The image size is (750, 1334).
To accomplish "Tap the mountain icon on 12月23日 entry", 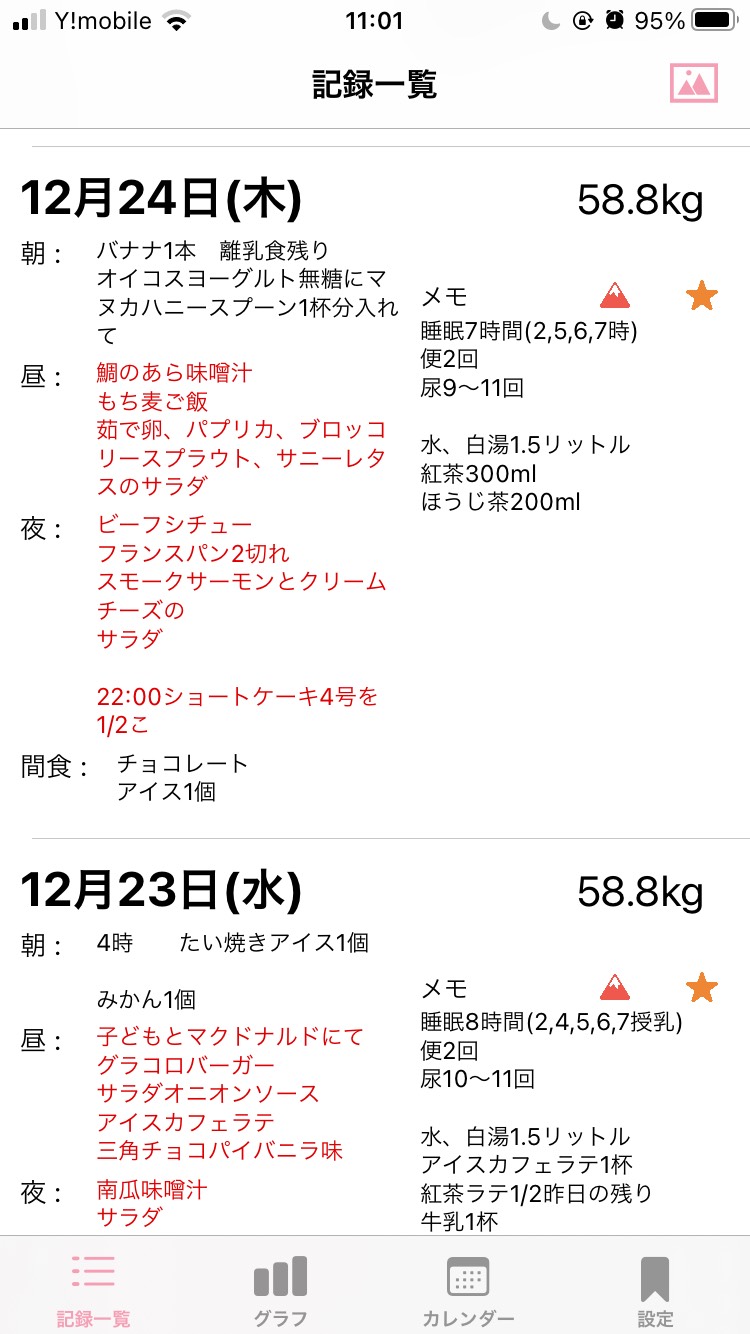I will 616,989.
